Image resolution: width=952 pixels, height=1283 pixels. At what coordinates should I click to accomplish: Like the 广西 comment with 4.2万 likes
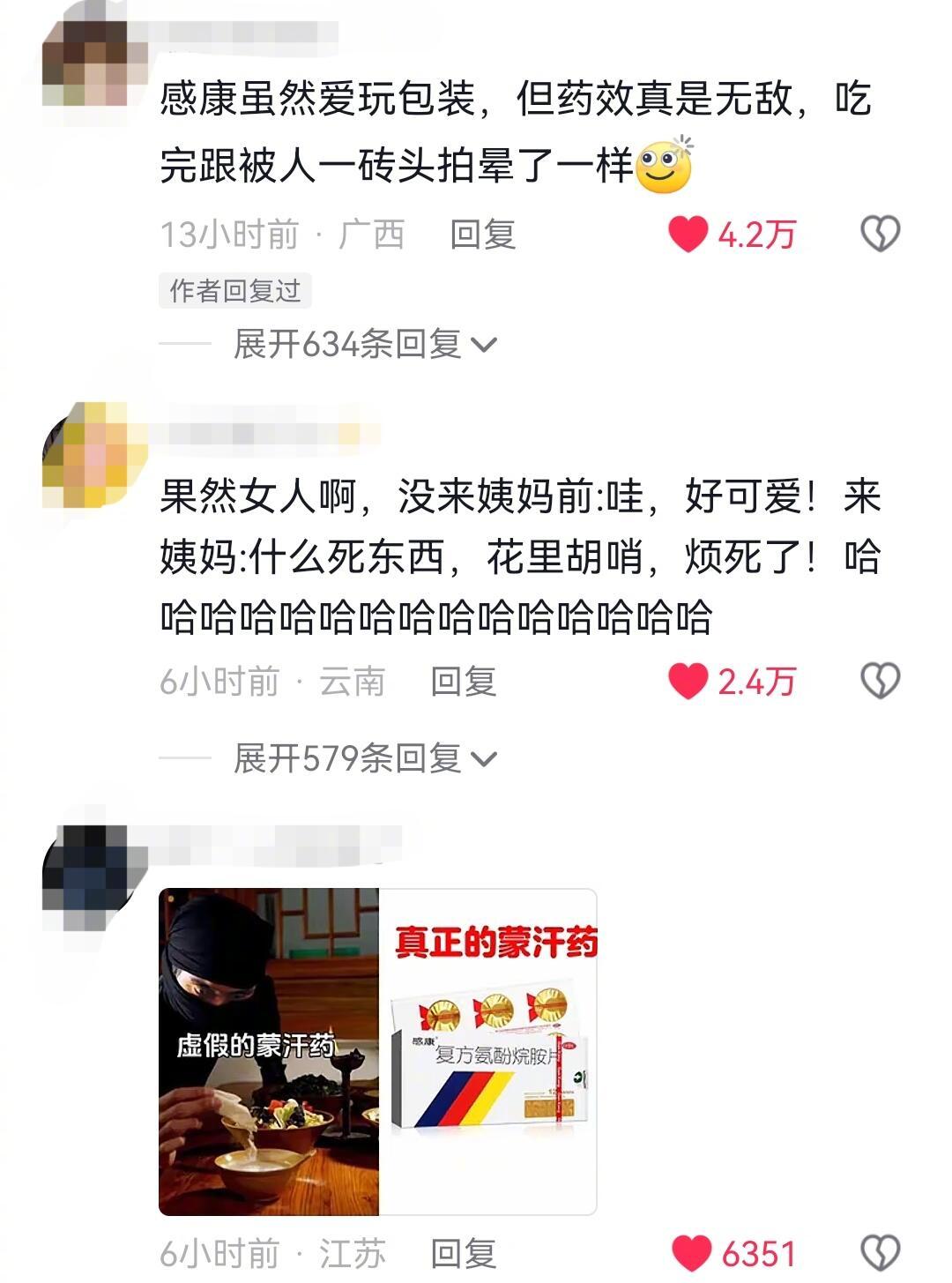688,235
